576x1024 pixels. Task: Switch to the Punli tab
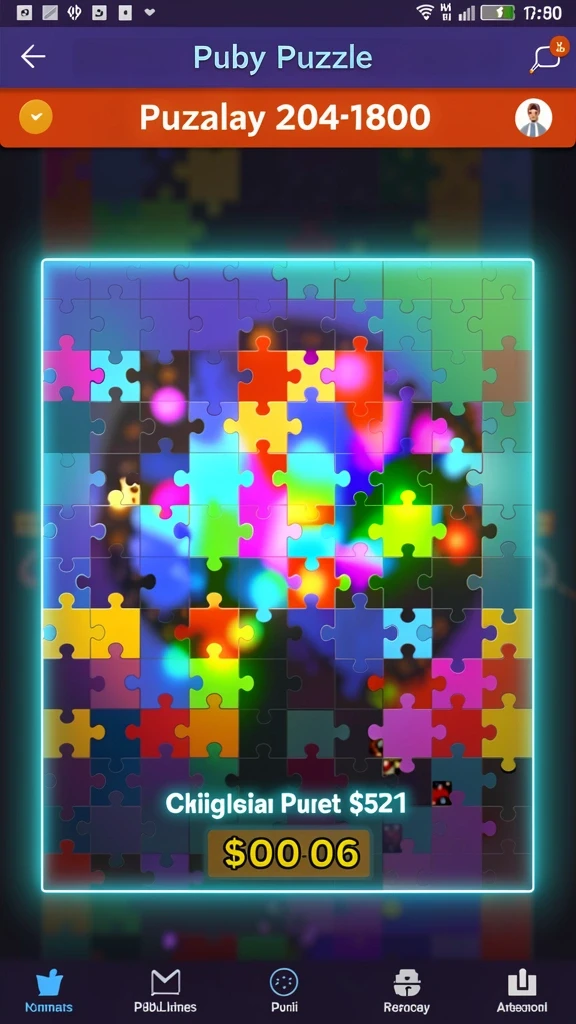point(284,990)
